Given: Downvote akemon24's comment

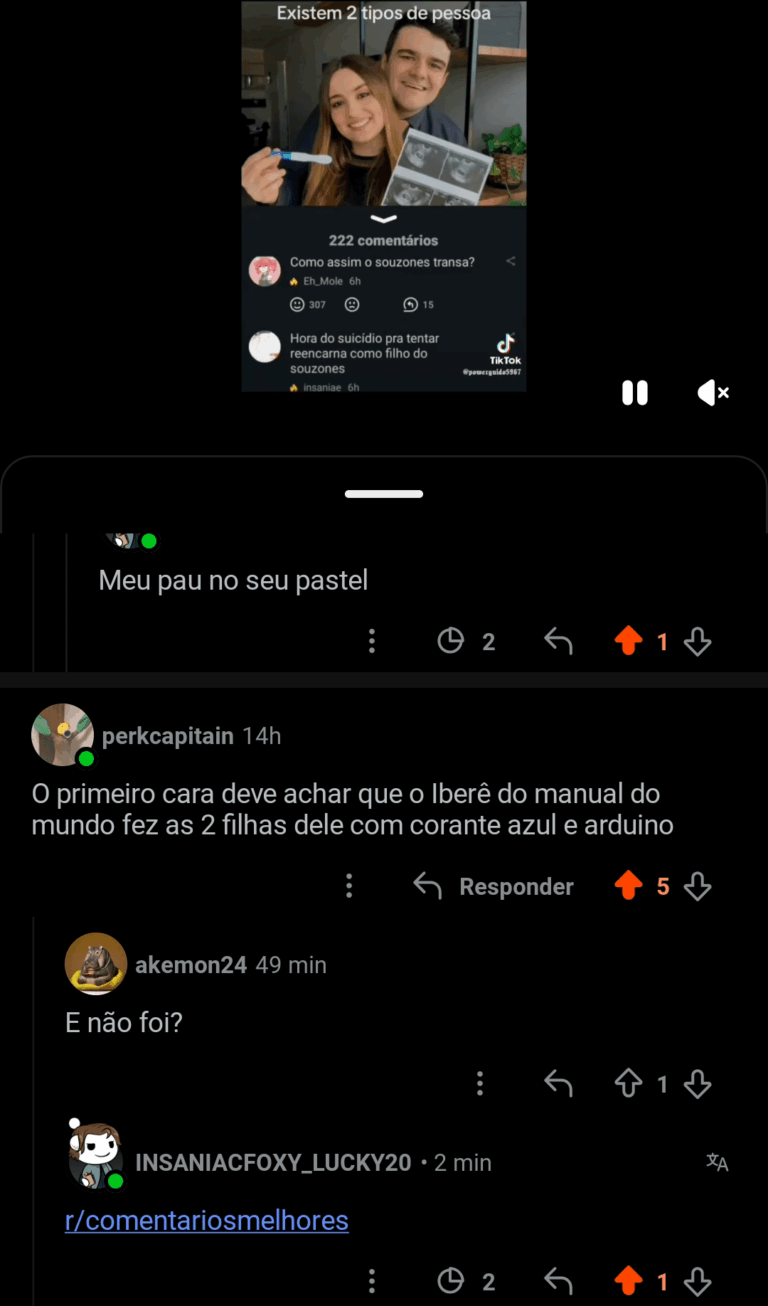Looking at the screenshot, I should click(698, 1083).
